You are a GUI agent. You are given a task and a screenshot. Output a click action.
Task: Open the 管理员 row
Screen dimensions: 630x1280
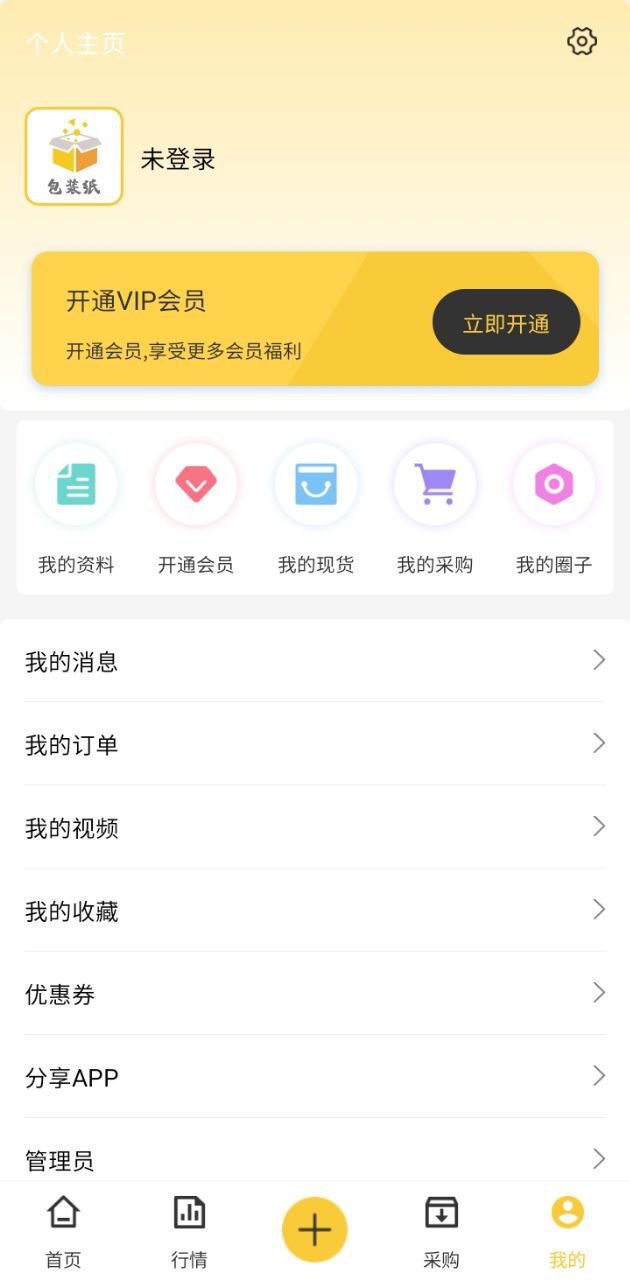point(315,1158)
